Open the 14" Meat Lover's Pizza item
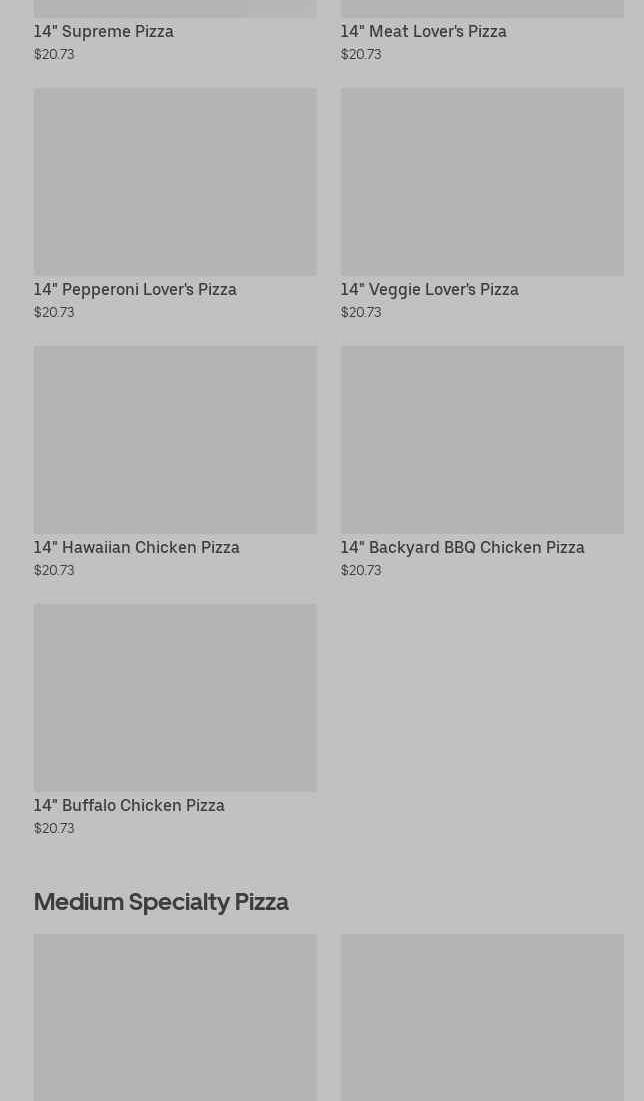Viewport: 644px width, 1101px height. point(423,31)
